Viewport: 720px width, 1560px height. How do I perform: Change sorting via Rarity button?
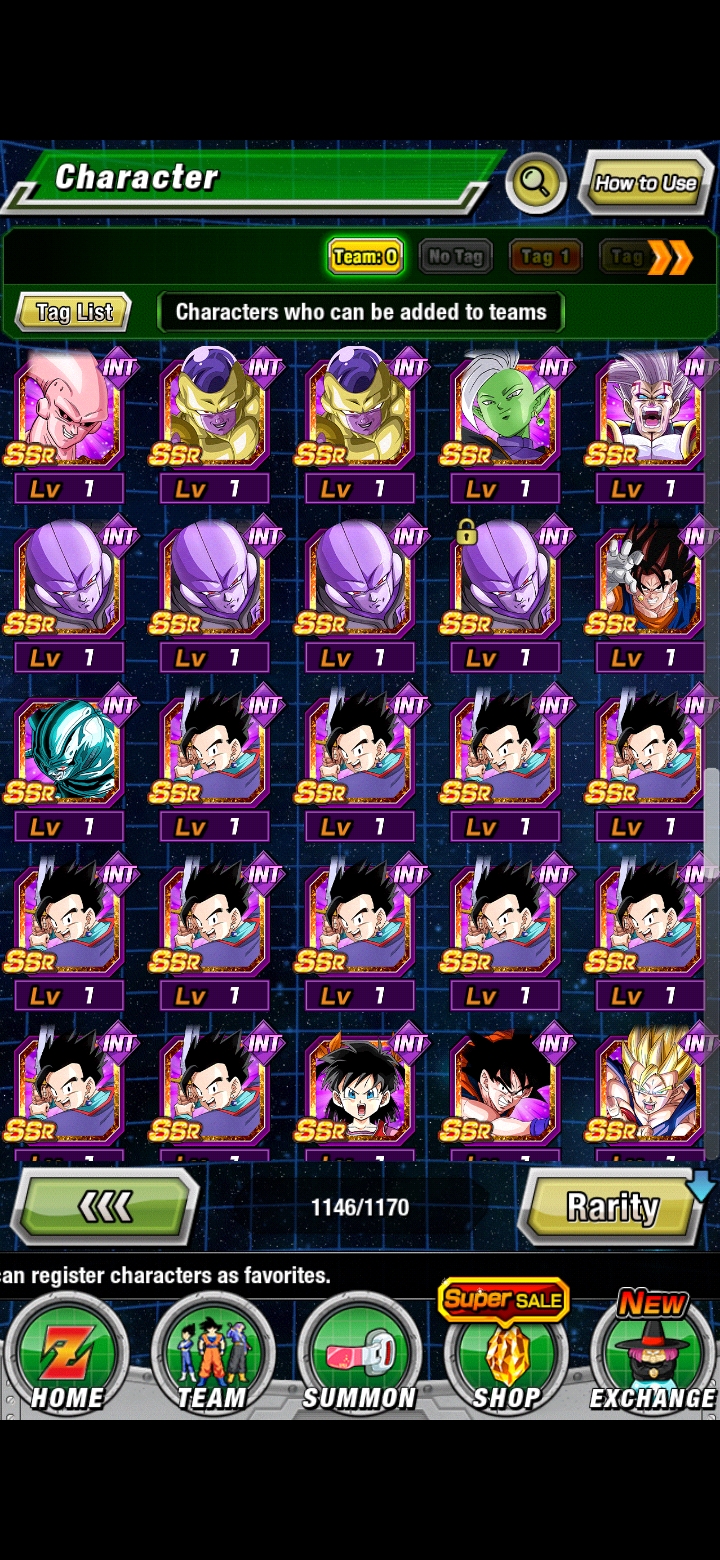(x=612, y=1207)
